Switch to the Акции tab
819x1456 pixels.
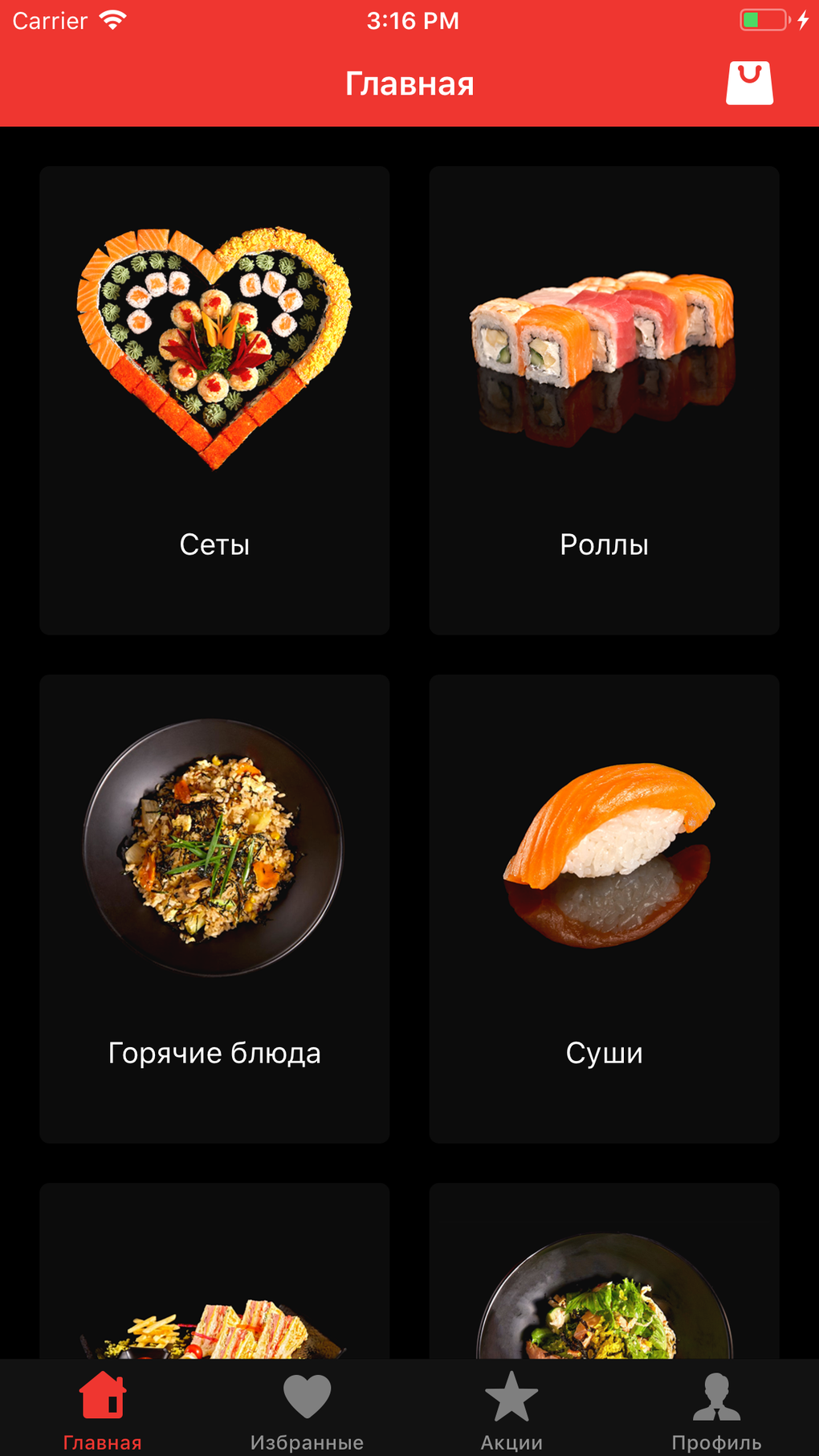511,1442
